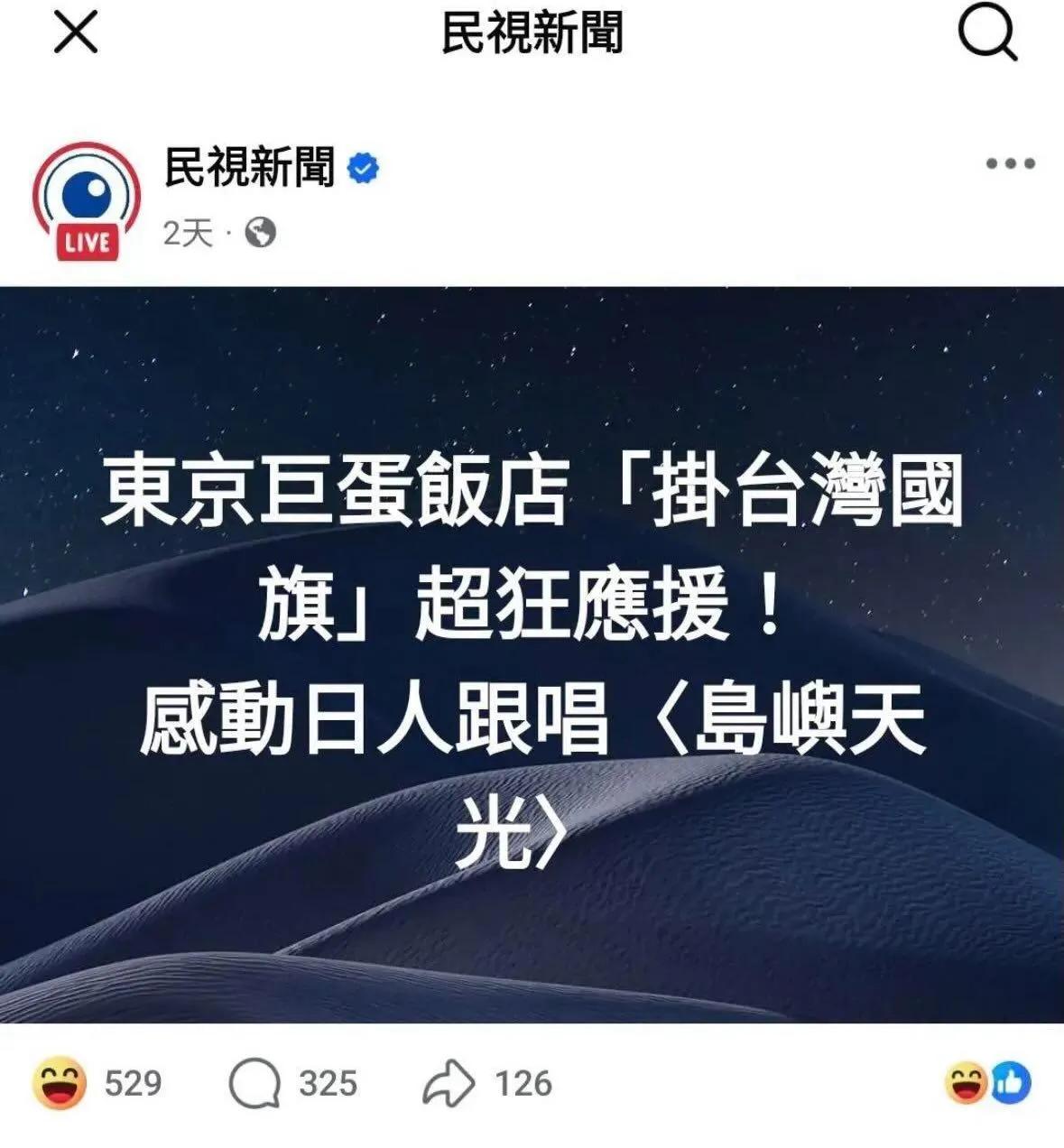Open the post about 東京巨蛋飯店掛台灣國旗
Screen dimensions: 1064x1148
click(532, 654)
